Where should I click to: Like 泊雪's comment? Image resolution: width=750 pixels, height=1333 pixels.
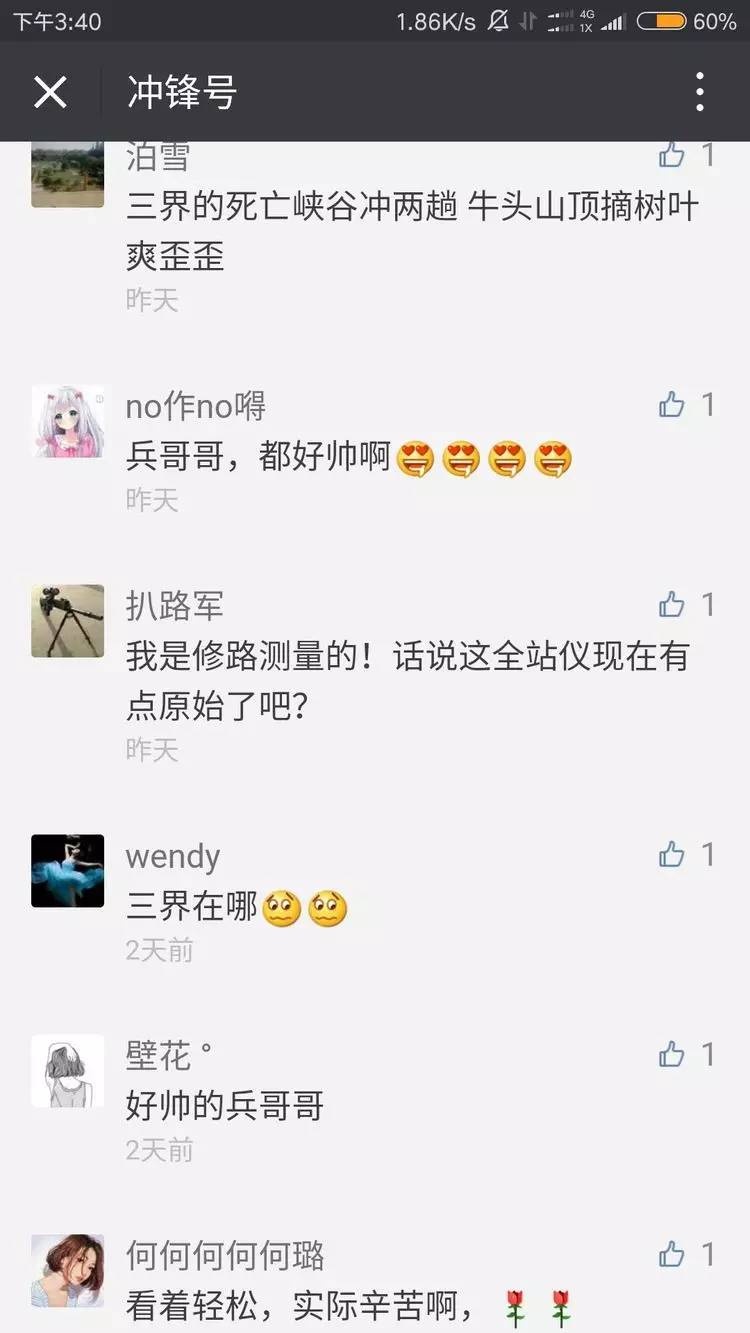672,155
